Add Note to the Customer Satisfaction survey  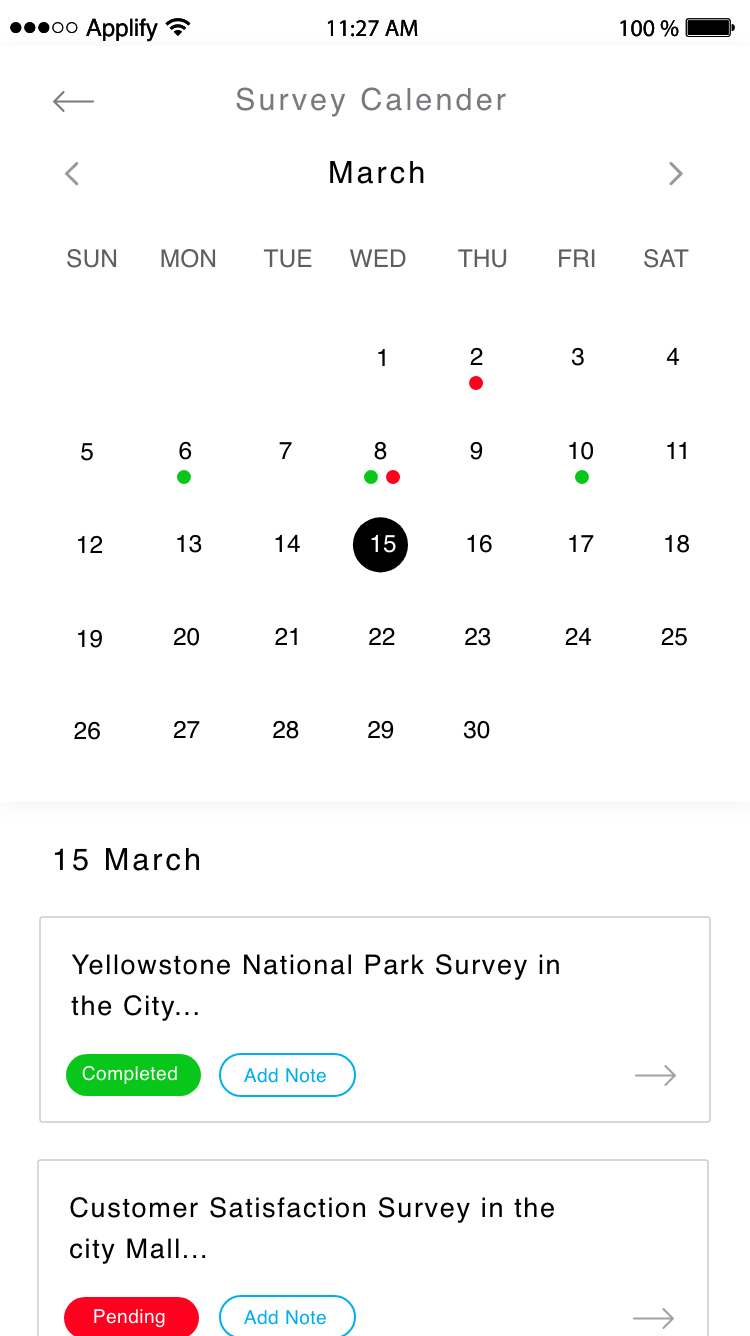[x=287, y=1316]
